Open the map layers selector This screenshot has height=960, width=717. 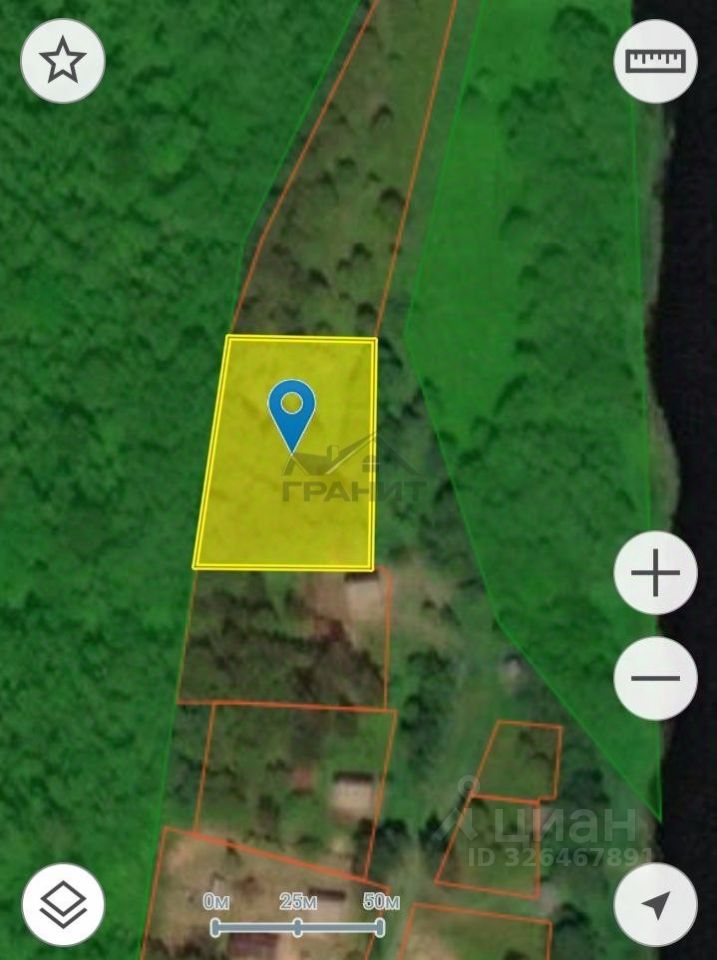[x=63, y=904]
